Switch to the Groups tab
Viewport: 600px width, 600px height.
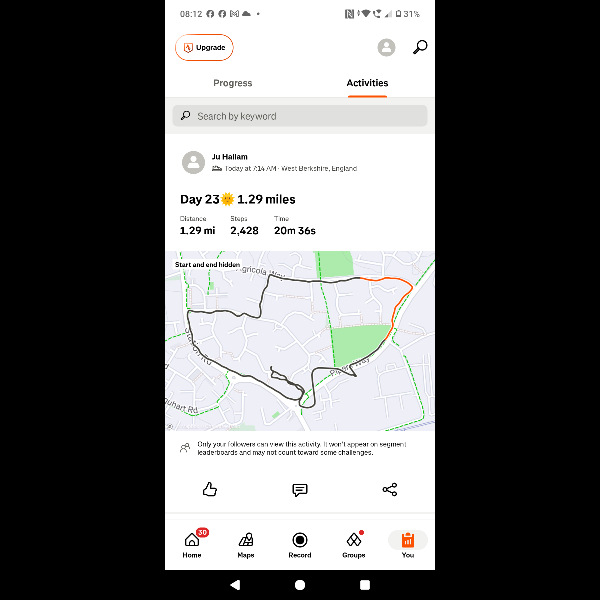(x=354, y=544)
